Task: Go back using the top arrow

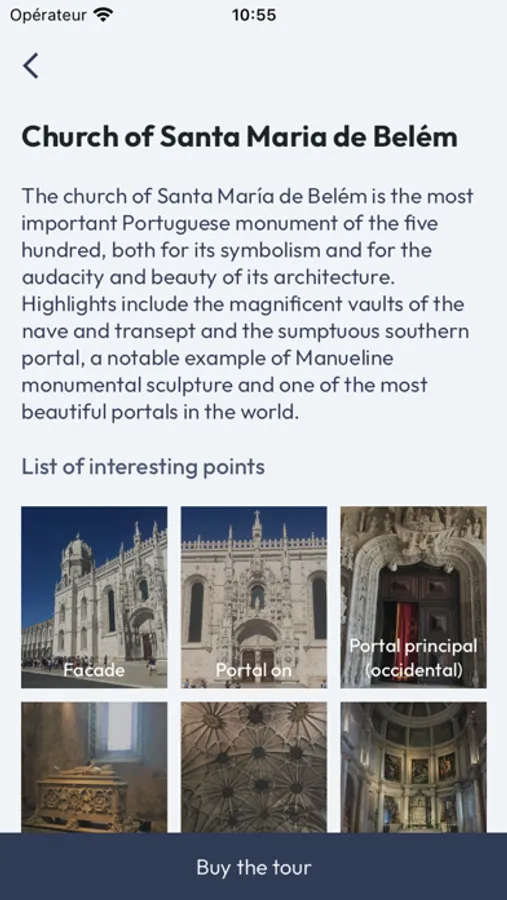Action: click(x=31, y=65)
